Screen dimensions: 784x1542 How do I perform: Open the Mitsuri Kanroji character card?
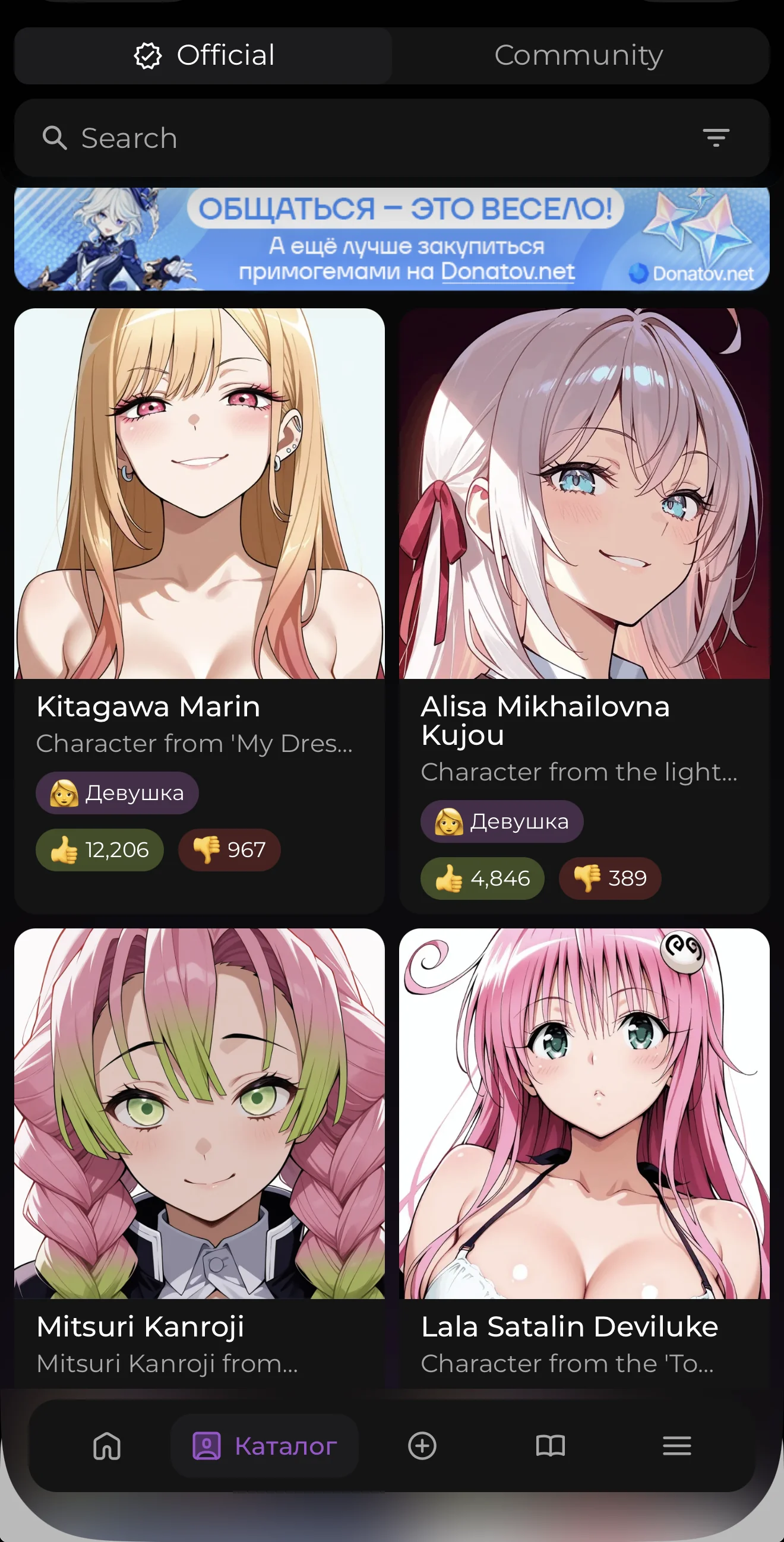200,1158
